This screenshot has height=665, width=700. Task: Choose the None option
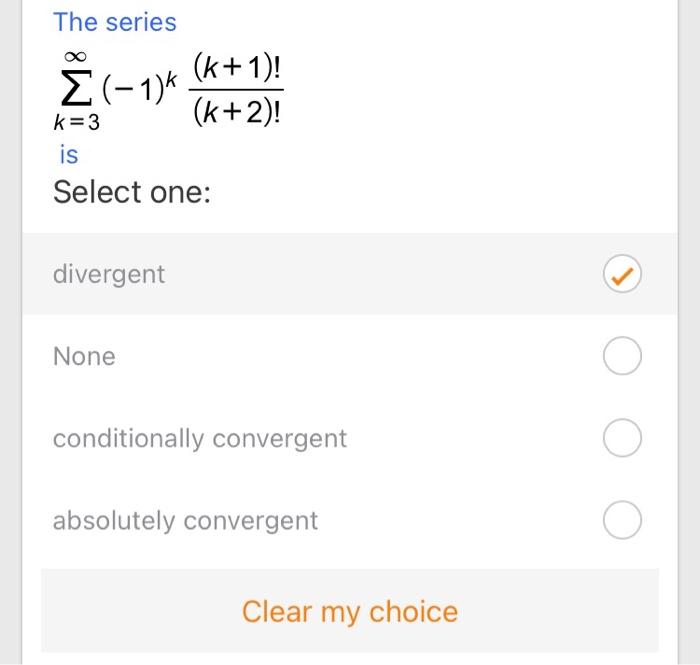pos(621,357)
